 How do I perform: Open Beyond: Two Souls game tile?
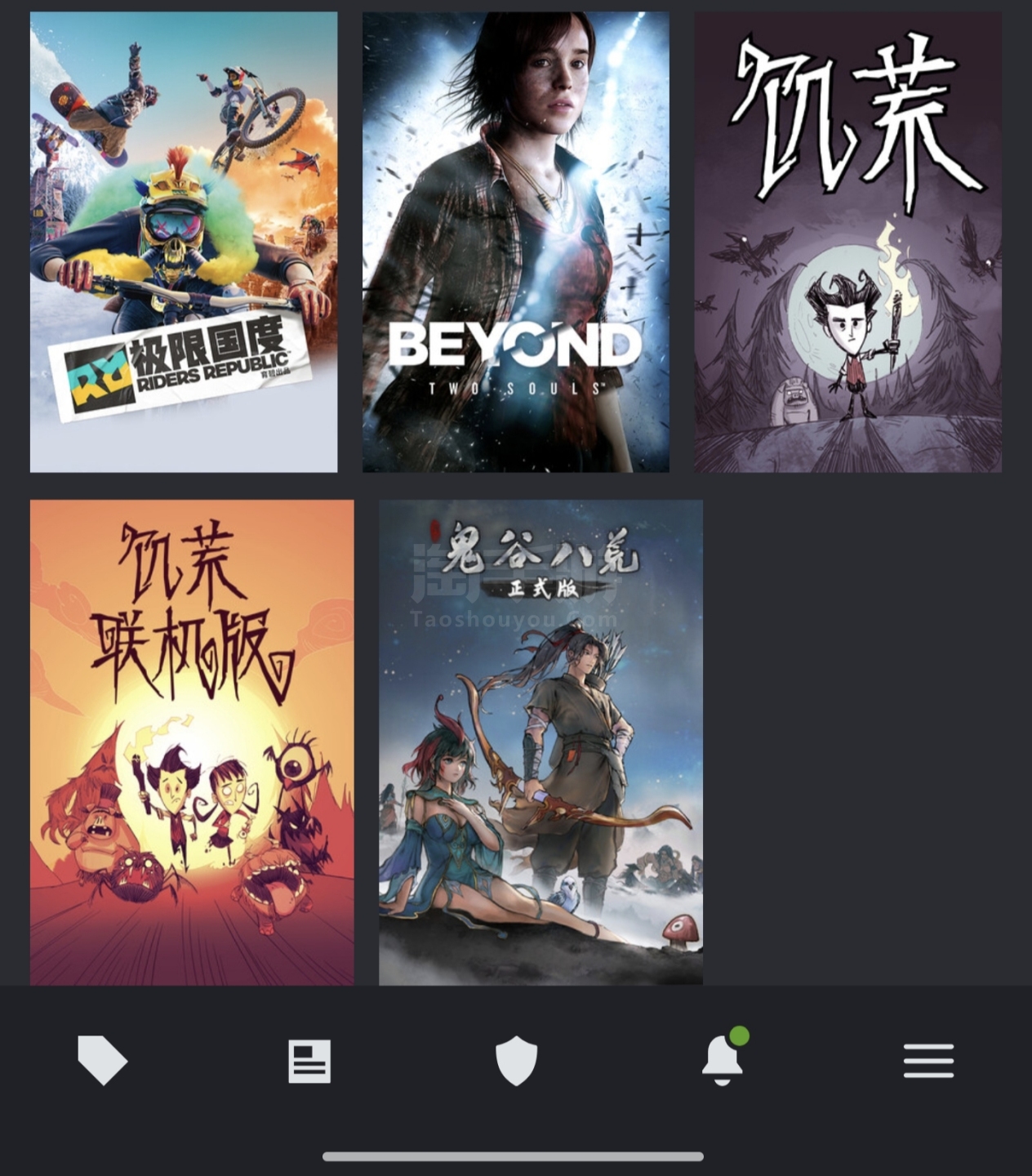pos(515,242)
